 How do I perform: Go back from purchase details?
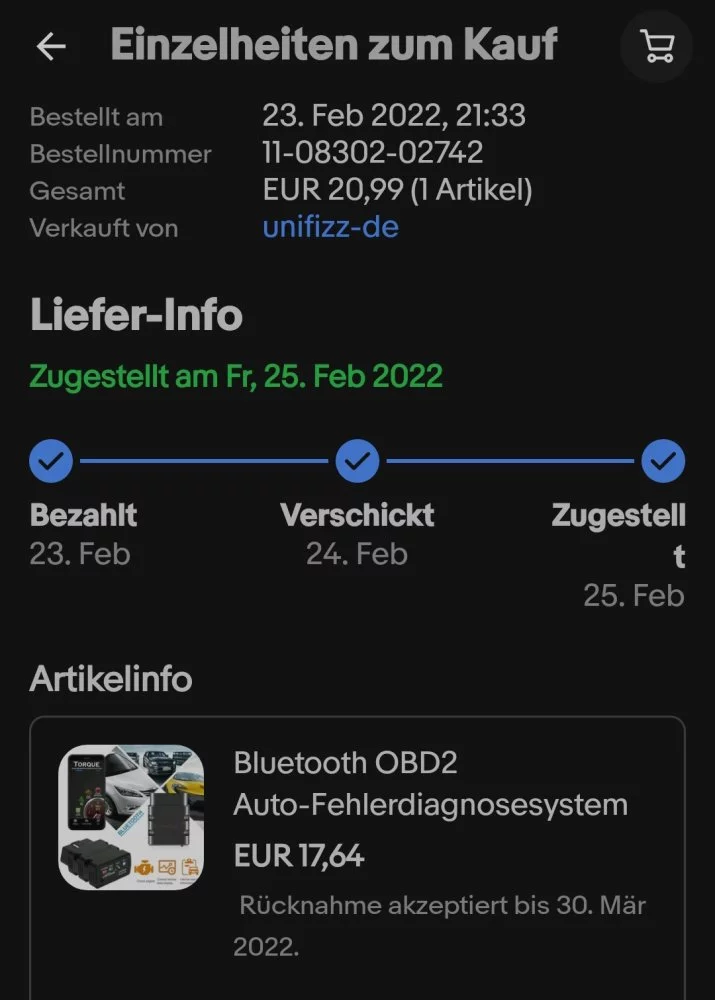click(50, 46)
